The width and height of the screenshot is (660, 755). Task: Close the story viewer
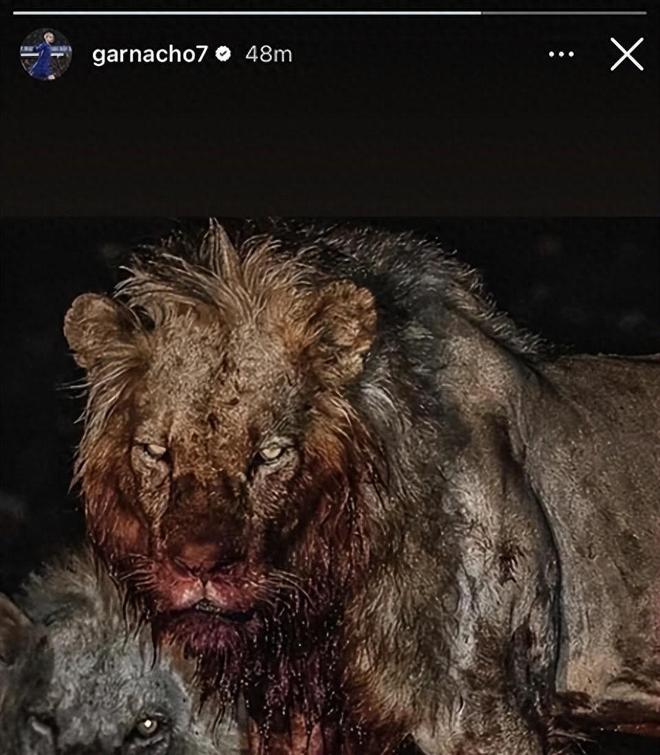[x=627, y=54]
